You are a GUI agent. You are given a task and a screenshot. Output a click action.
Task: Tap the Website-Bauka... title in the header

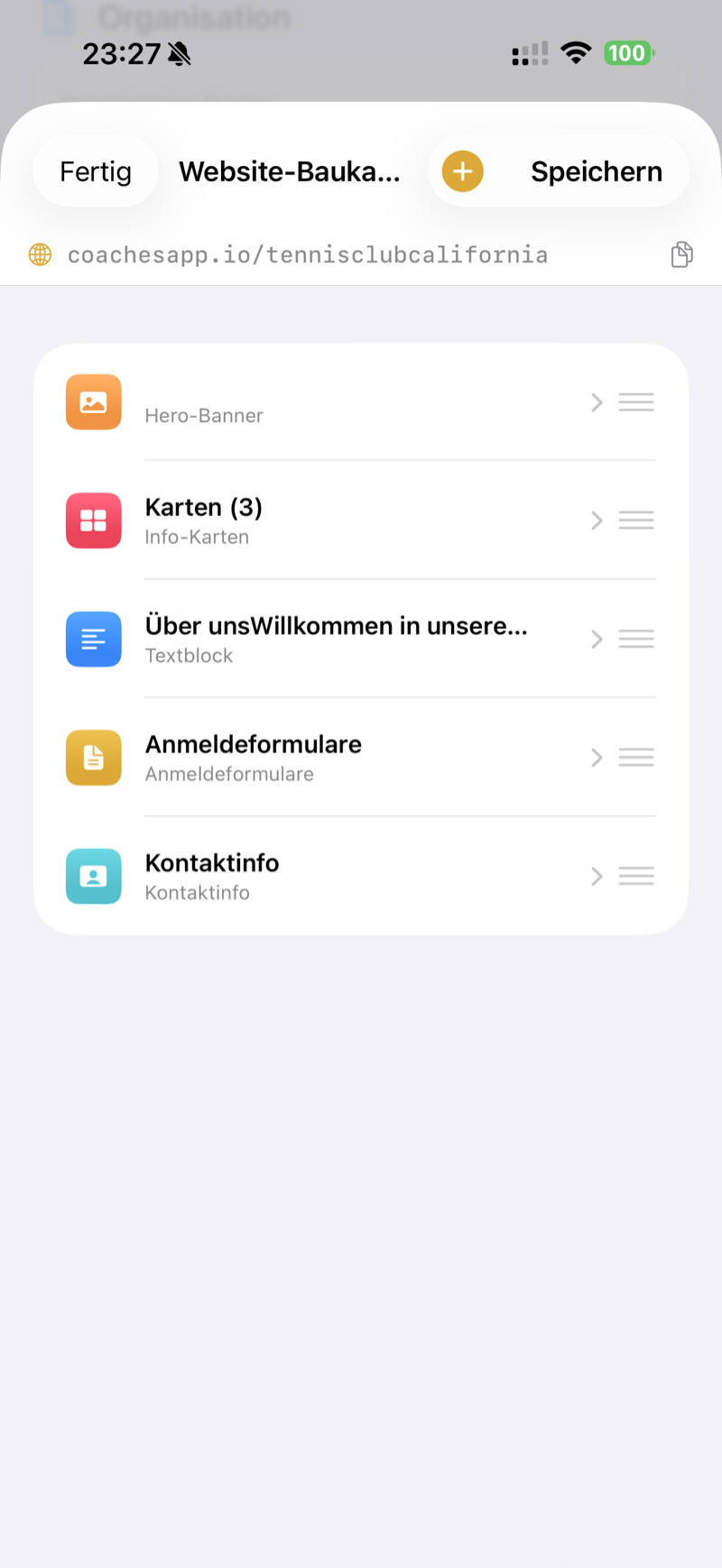[x=289, y=171]
